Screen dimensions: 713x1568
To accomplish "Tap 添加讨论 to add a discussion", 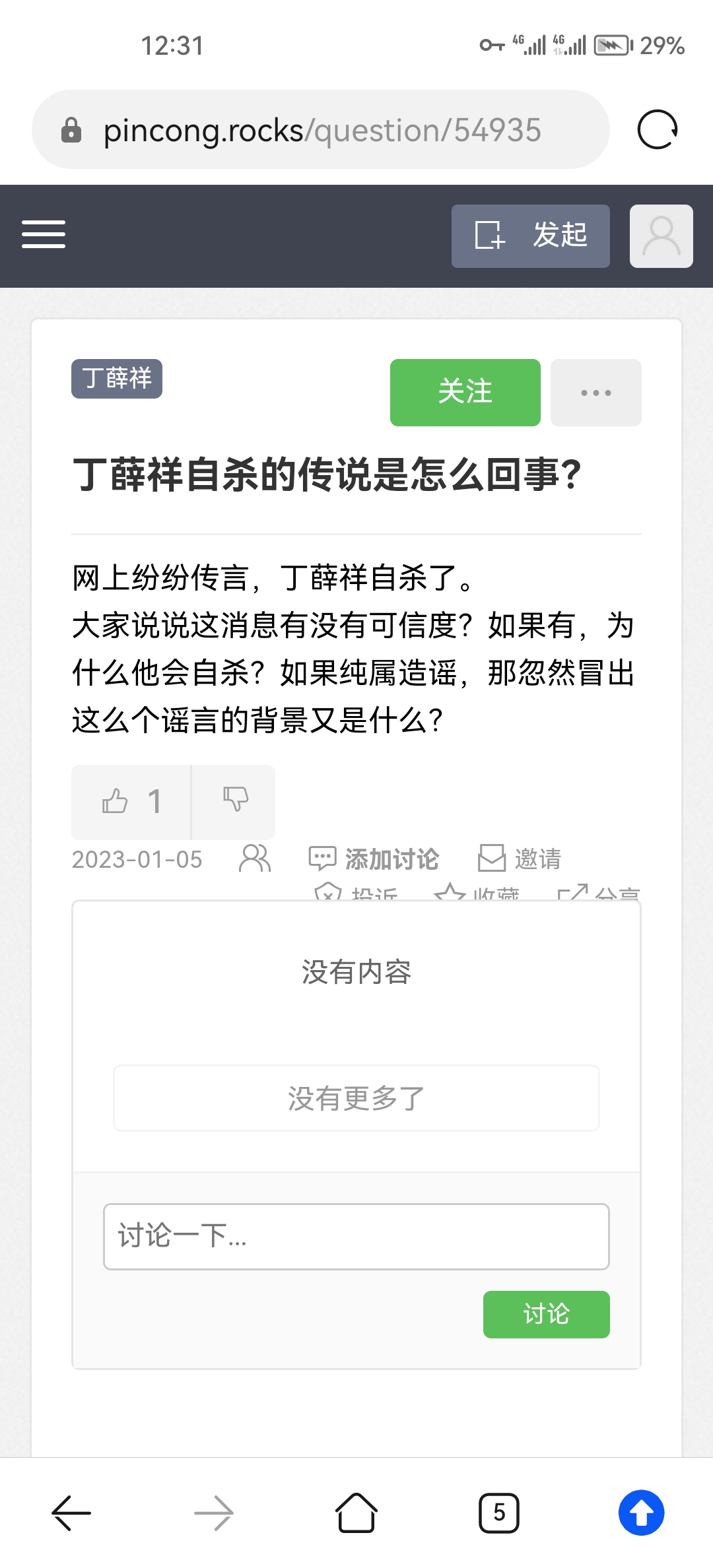I will pyautogui.click(x=374, y=859).
